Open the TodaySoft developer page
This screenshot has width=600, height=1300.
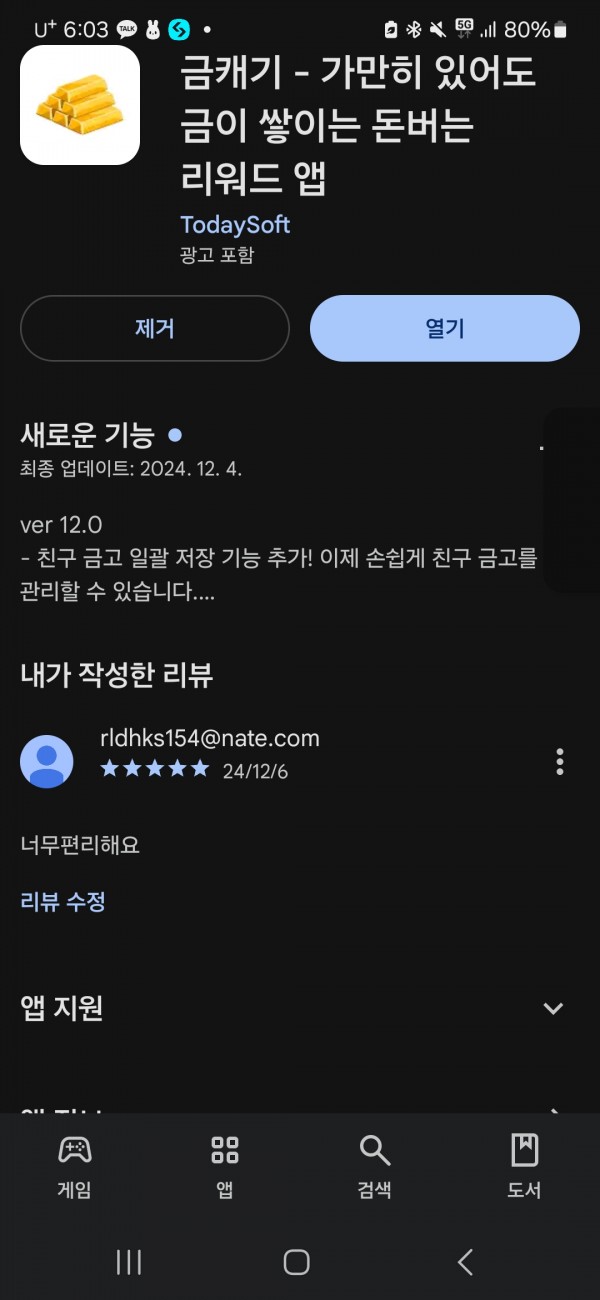pyautogui.click(x=235, y=224)
